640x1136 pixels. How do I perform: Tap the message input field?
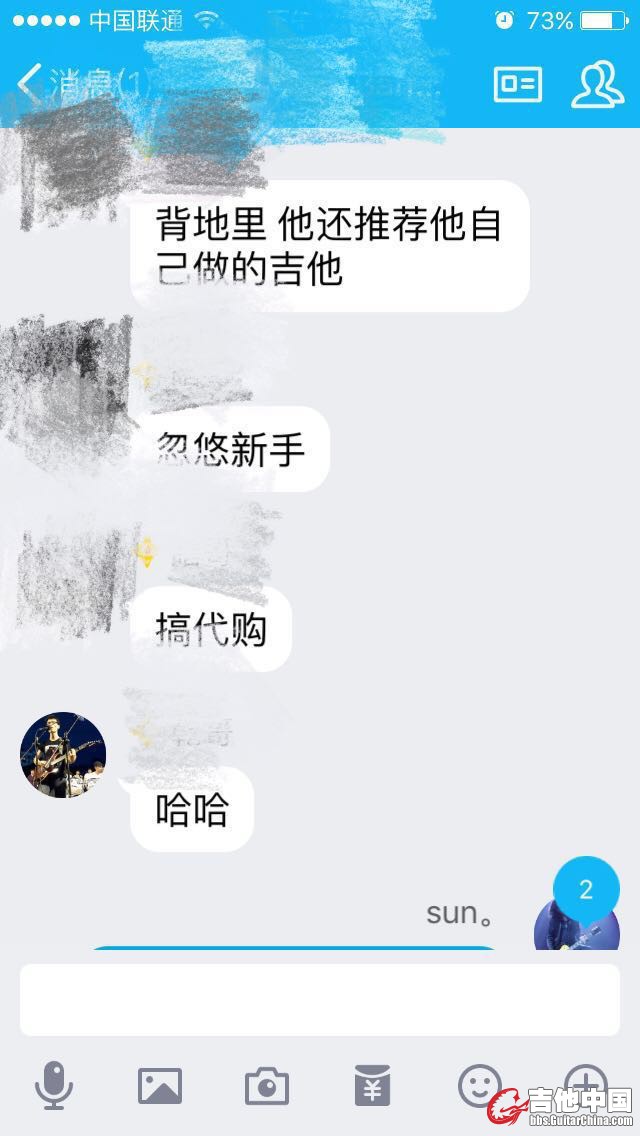[x=320, y=999]
